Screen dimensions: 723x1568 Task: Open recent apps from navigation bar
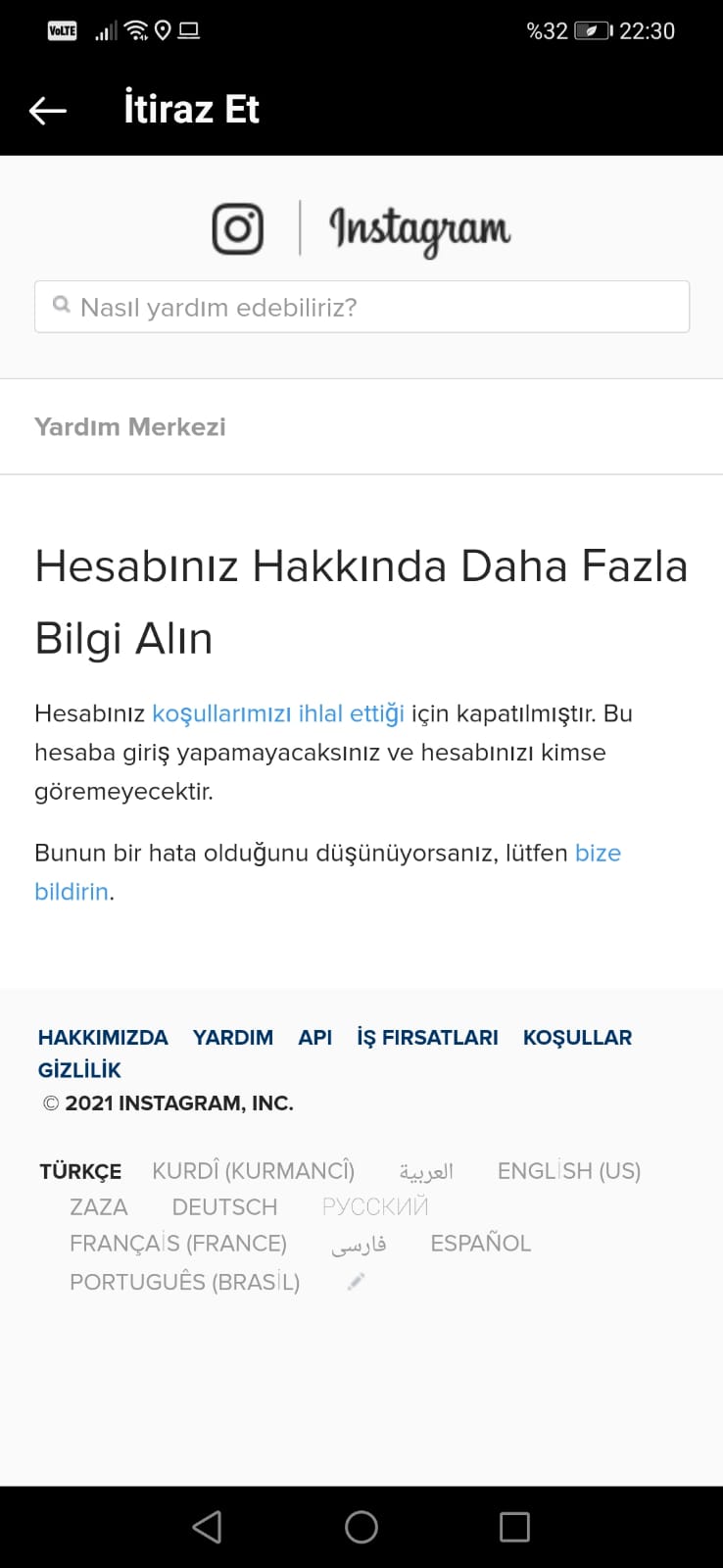click(514, 1527)
